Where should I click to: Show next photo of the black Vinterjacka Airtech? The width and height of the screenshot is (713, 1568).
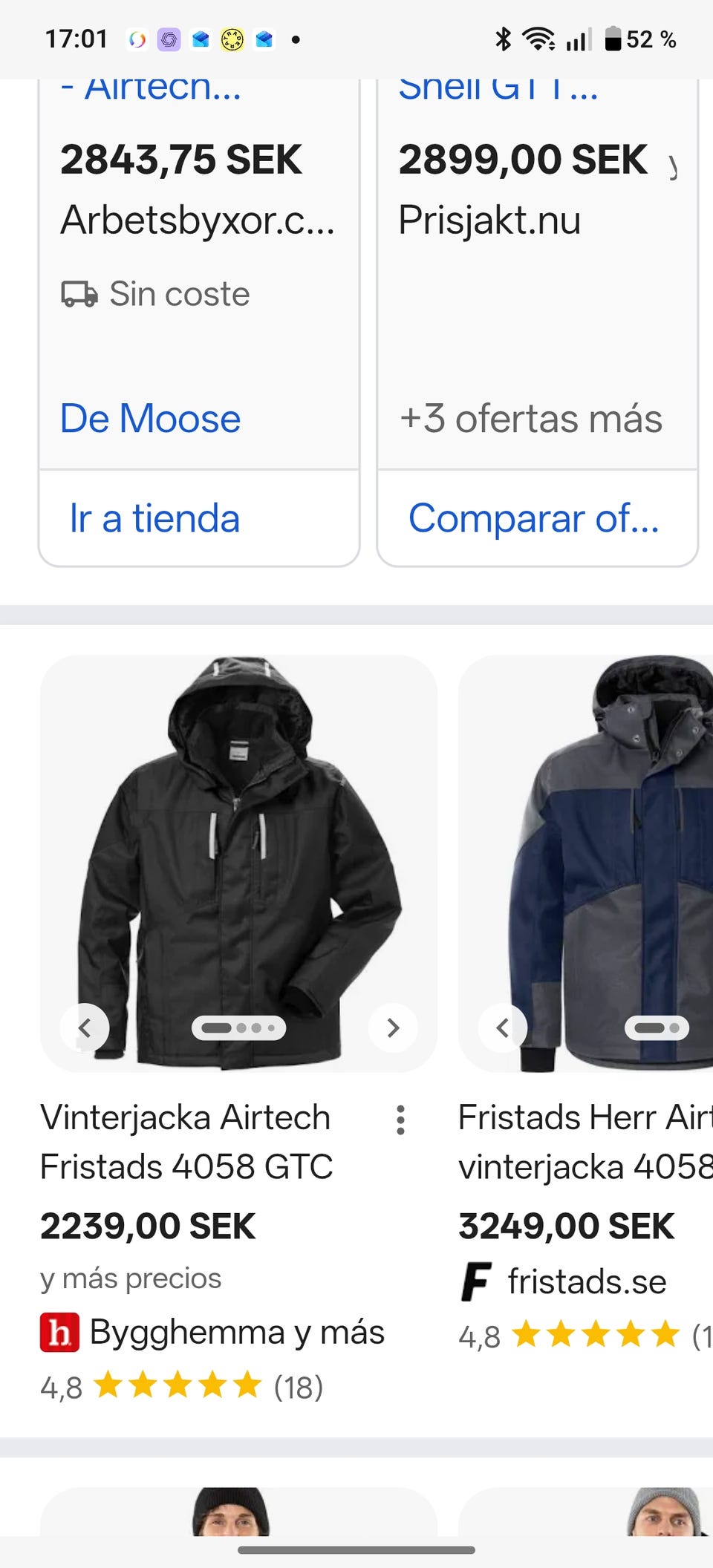393,1028
